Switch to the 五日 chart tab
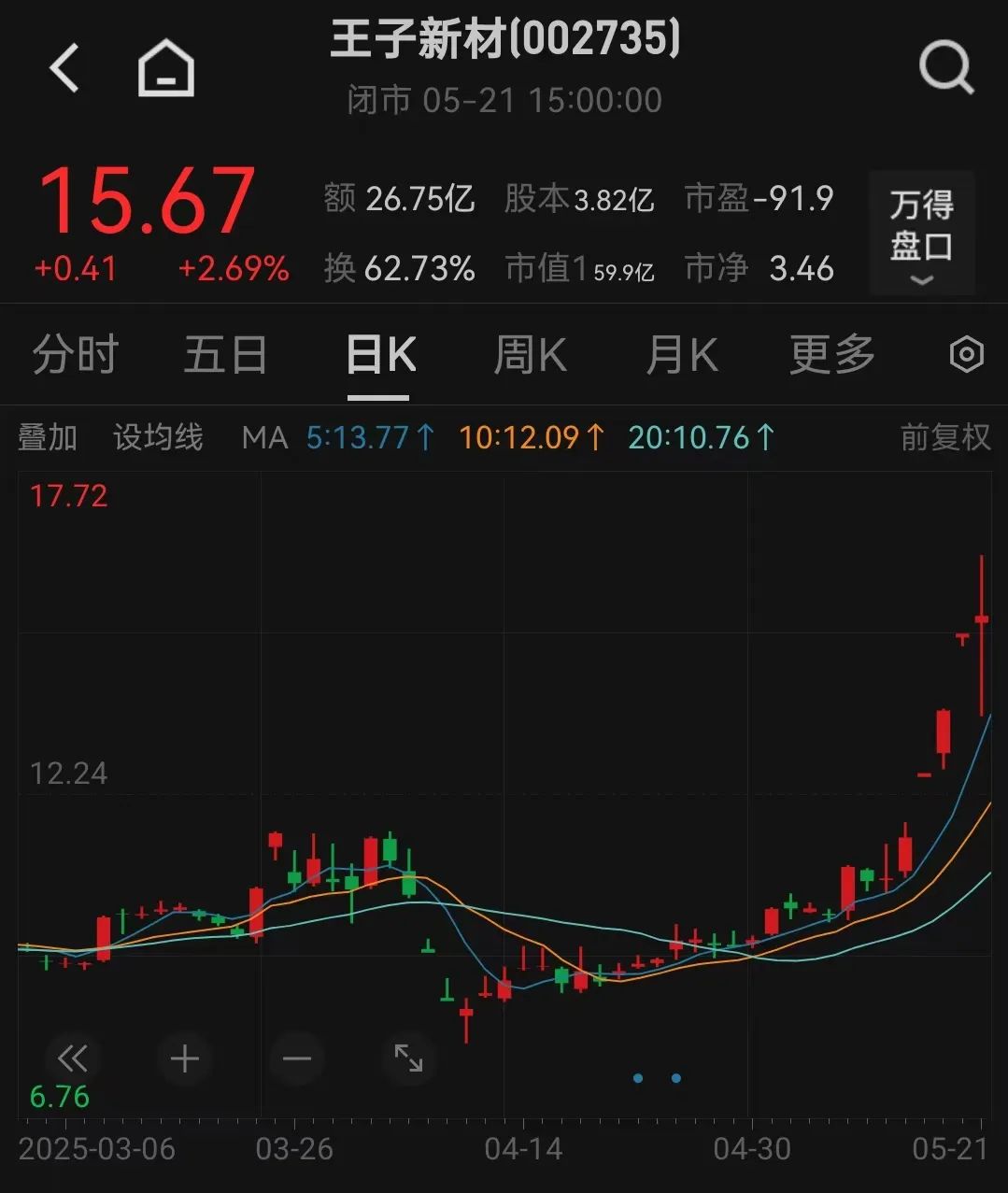This screenshot has width=1008, height=1193. 225,355
